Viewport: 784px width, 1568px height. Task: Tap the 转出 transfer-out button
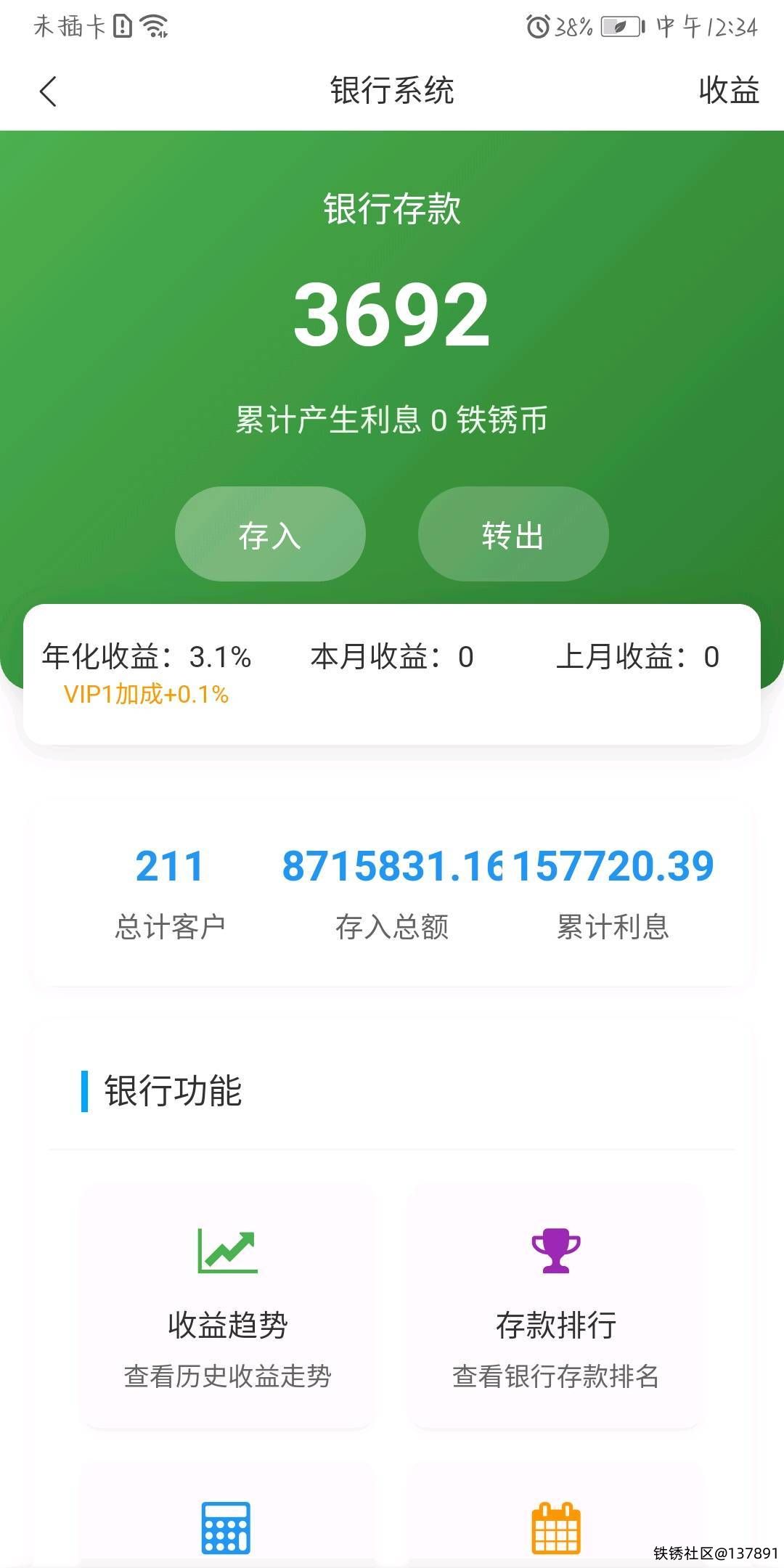pos(513,534)
